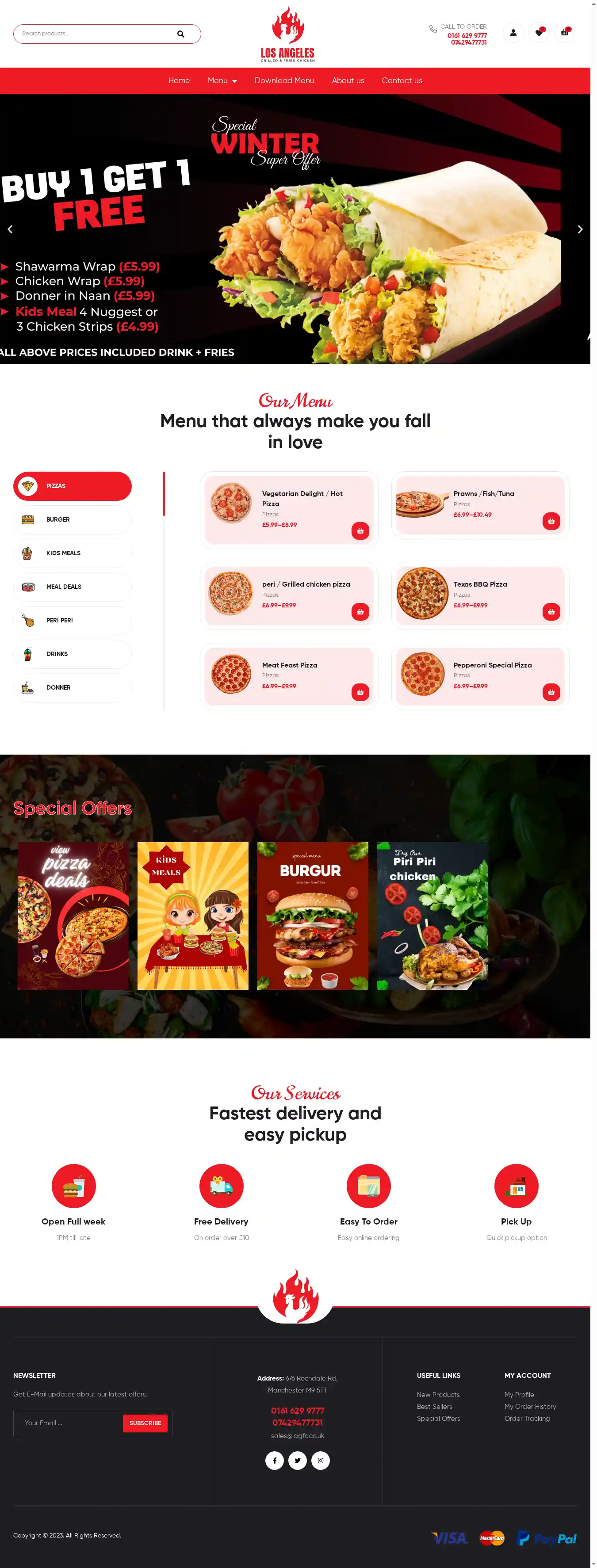Select the Peri Peri category
This screenshot has height=1568, width=597.
tap(72, 620)
